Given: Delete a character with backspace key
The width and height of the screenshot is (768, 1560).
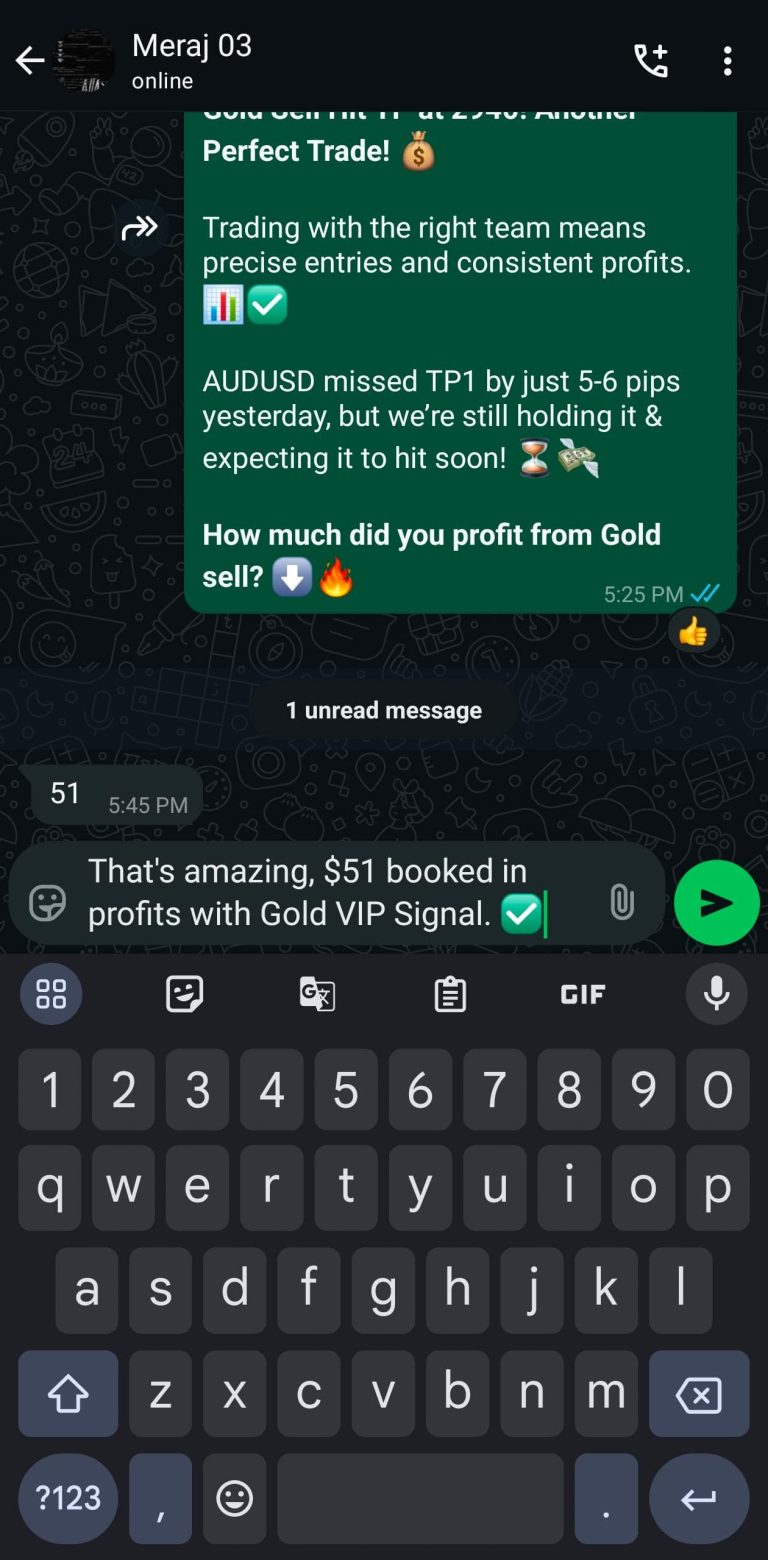Looking at the screenshot, I should tap(698, 1394).
